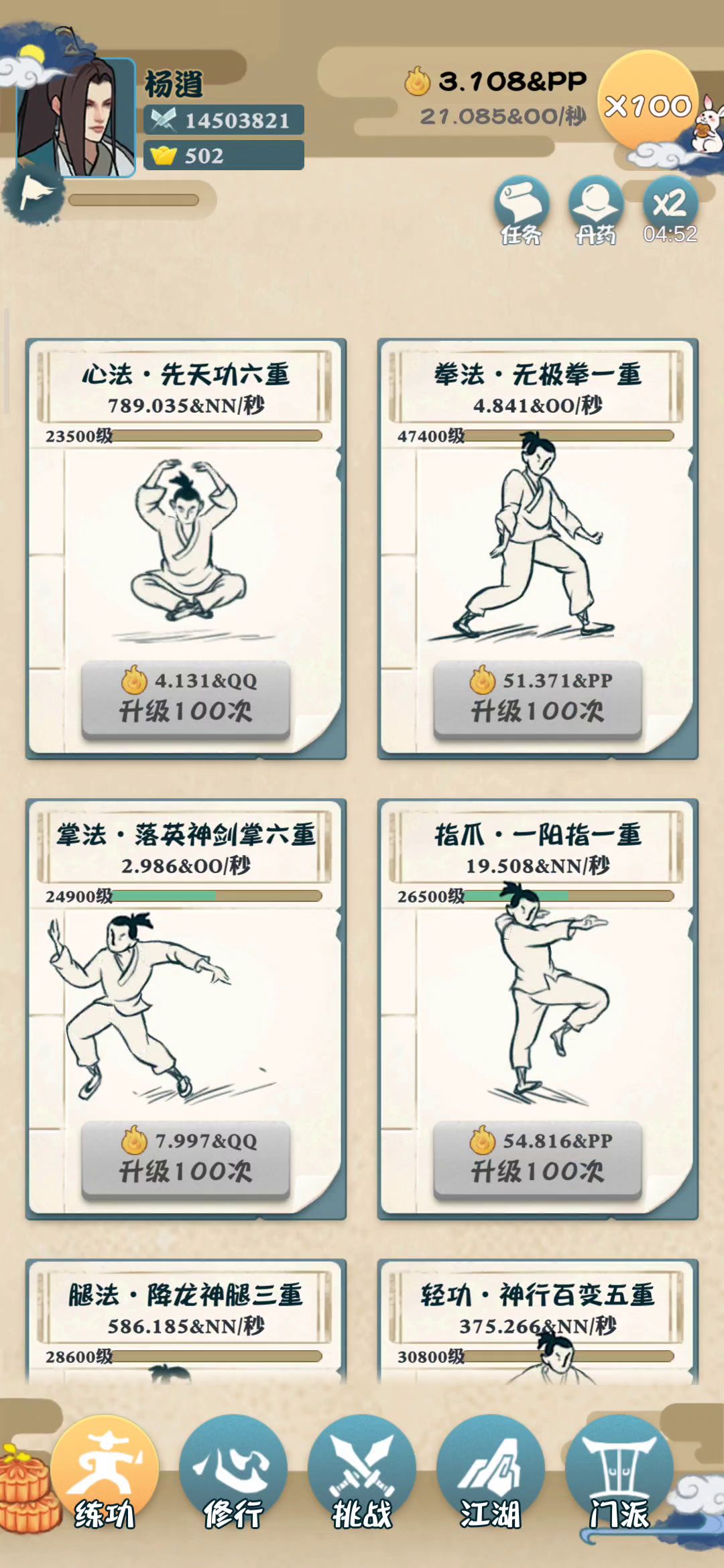
Task: Upgrade 心法·先天功 100 times
Action: pyautogui.click(x=186, y=698)
